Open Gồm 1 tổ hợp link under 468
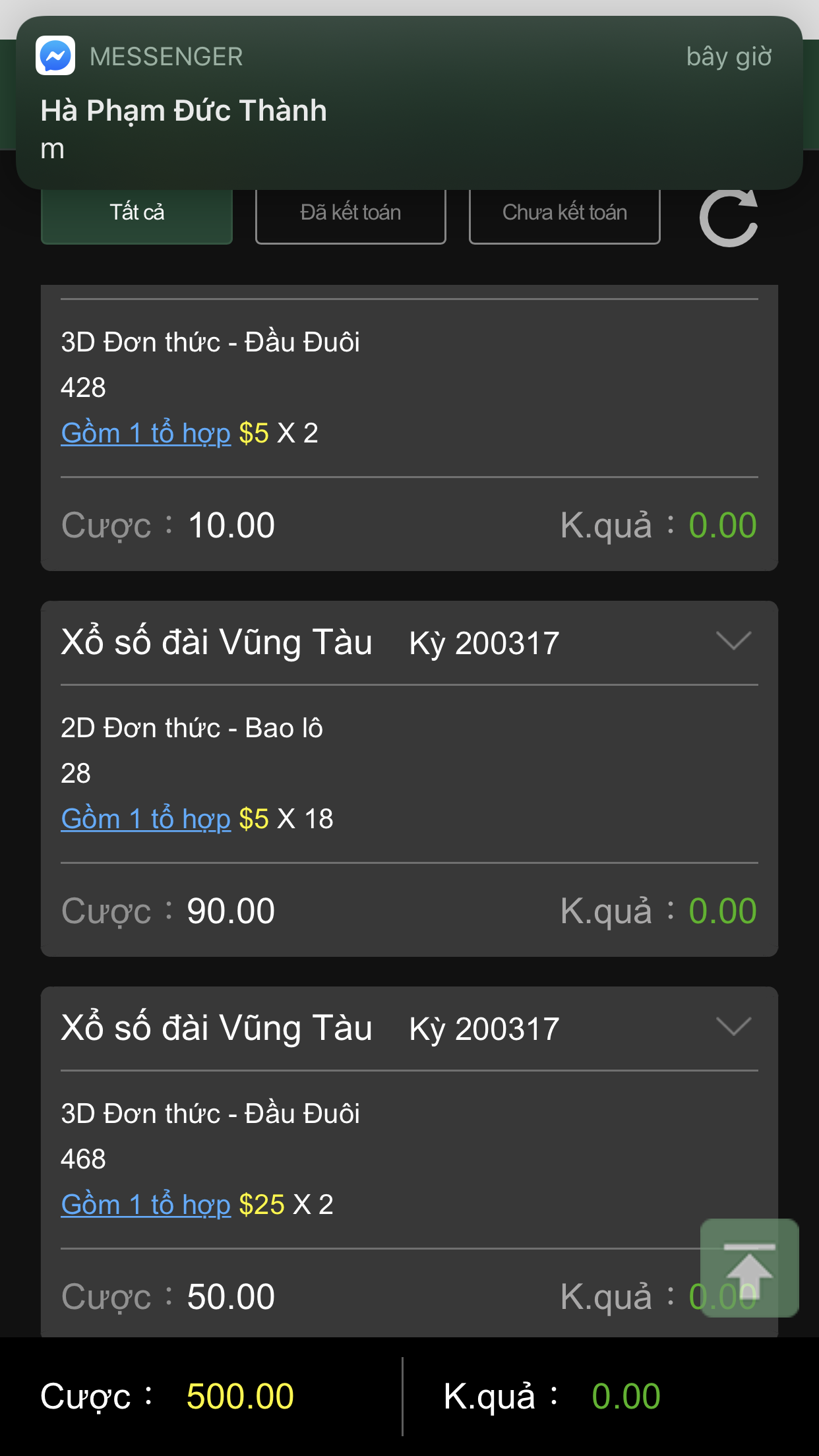The image size is (819, 1456). point(146,1205)
